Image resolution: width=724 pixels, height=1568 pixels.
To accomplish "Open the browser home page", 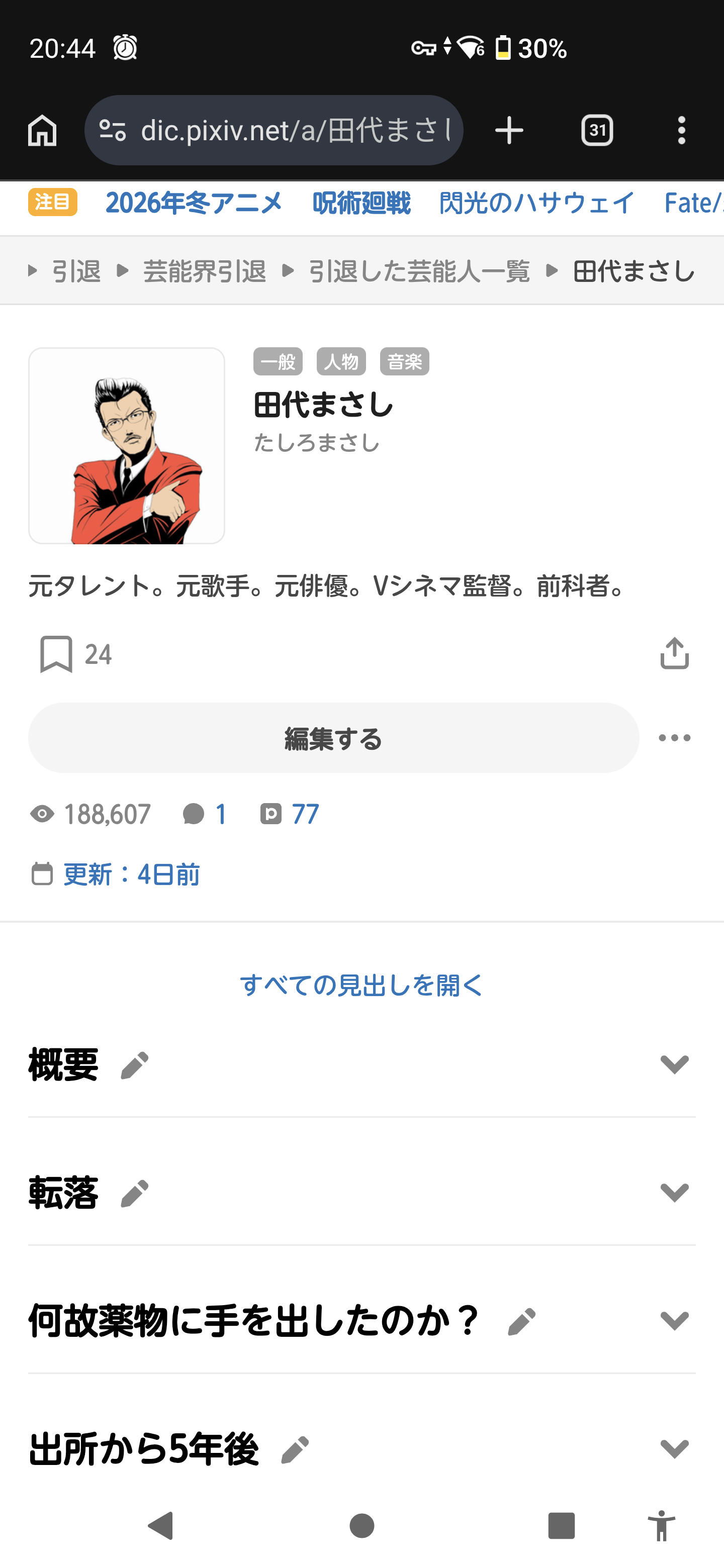I will 42,130.
